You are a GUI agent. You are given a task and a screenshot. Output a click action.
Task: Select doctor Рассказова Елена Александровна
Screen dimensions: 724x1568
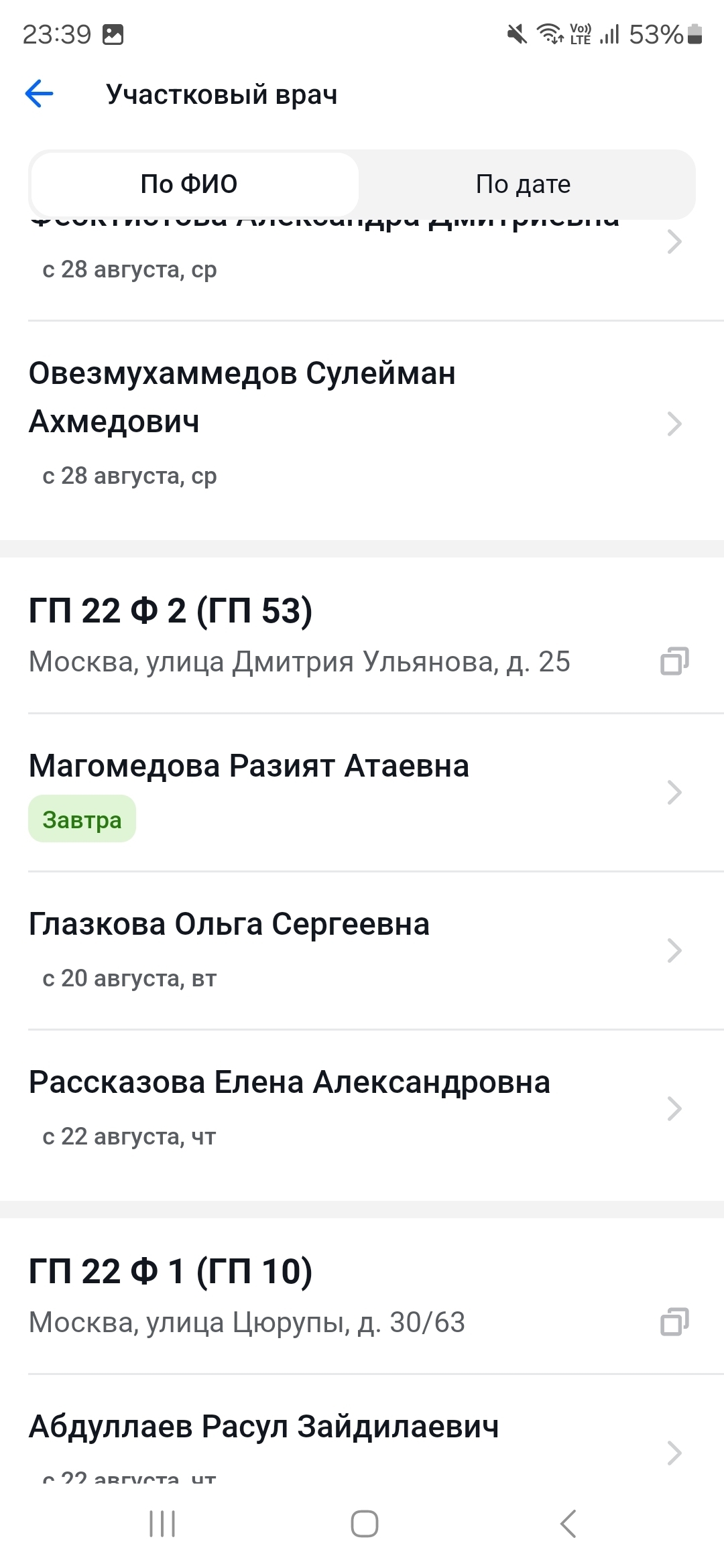coord(349,1108)
